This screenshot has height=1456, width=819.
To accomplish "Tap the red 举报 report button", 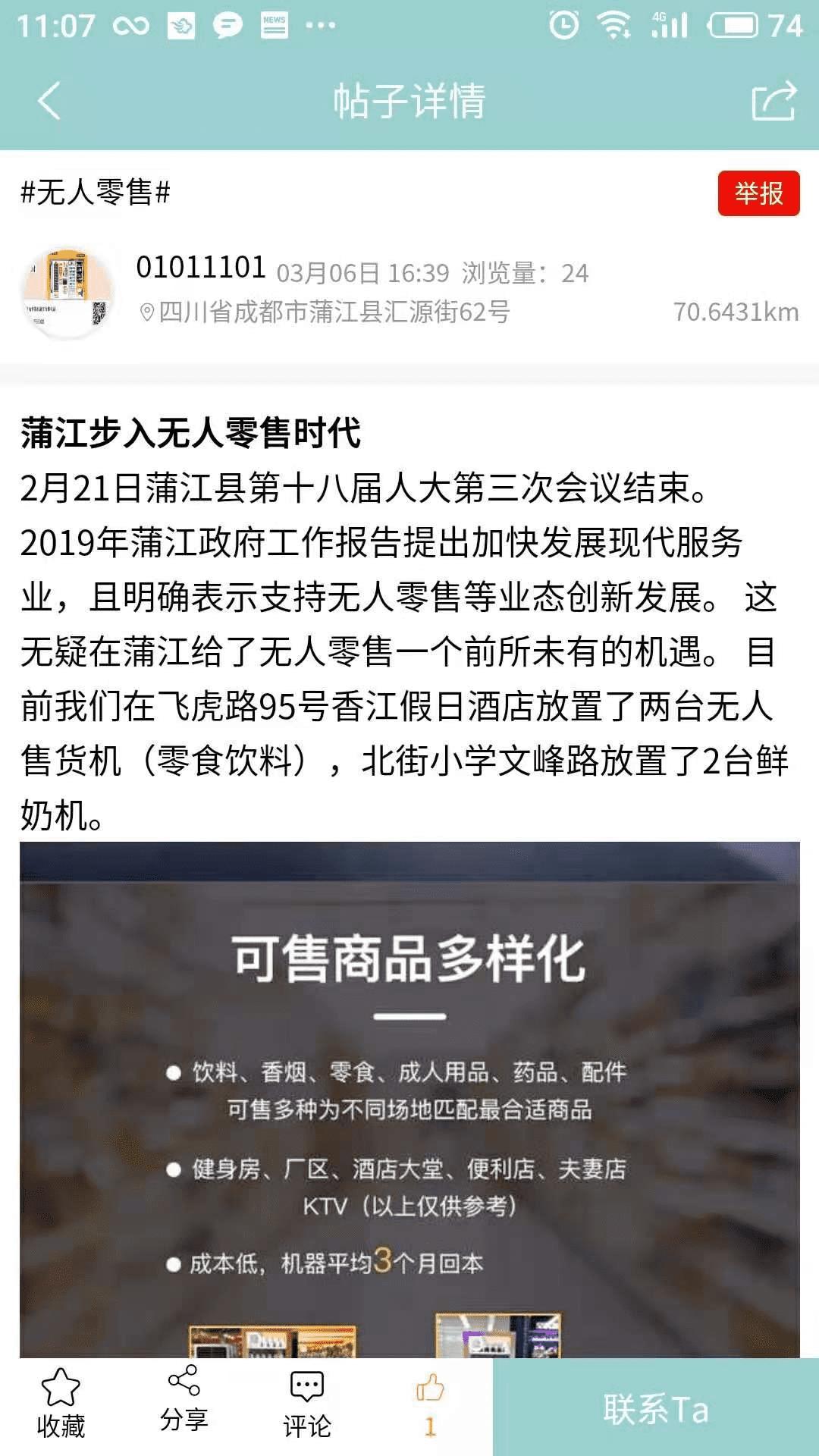I will [758, 193].
